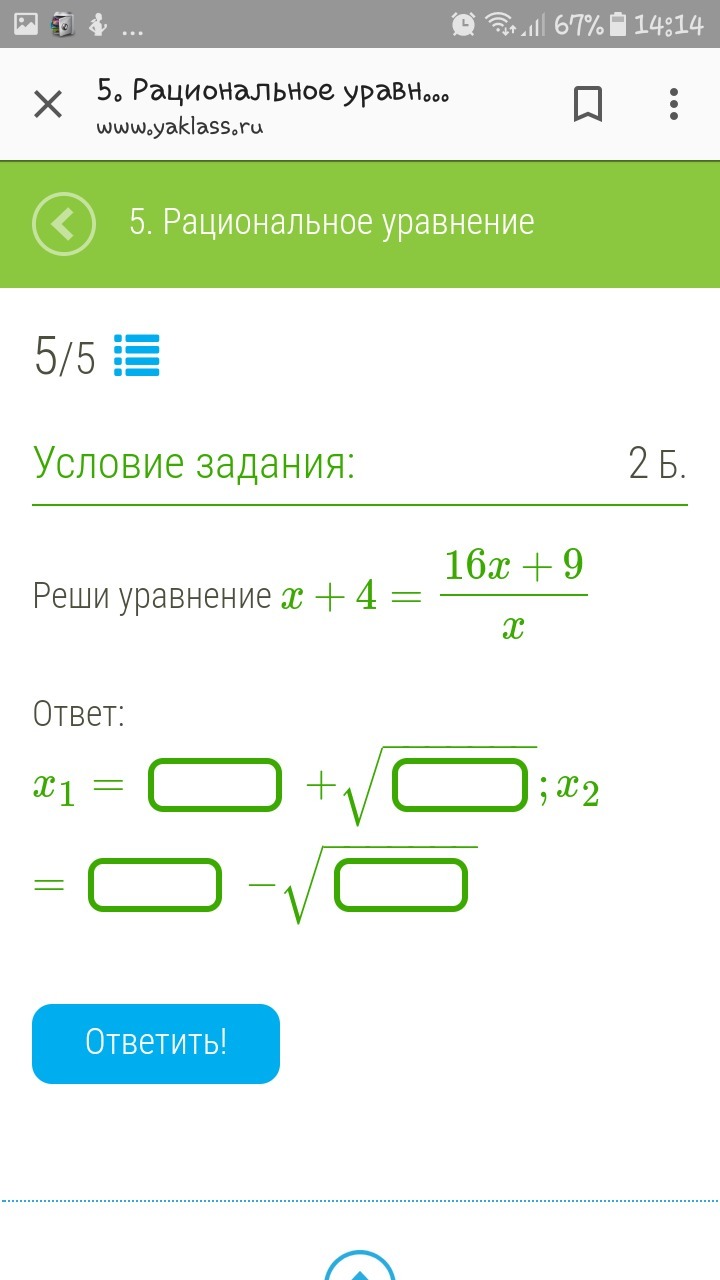This screenshot has width=720, height=1280.
Task: Close the browser tab with X
Action: coord(48,104)
